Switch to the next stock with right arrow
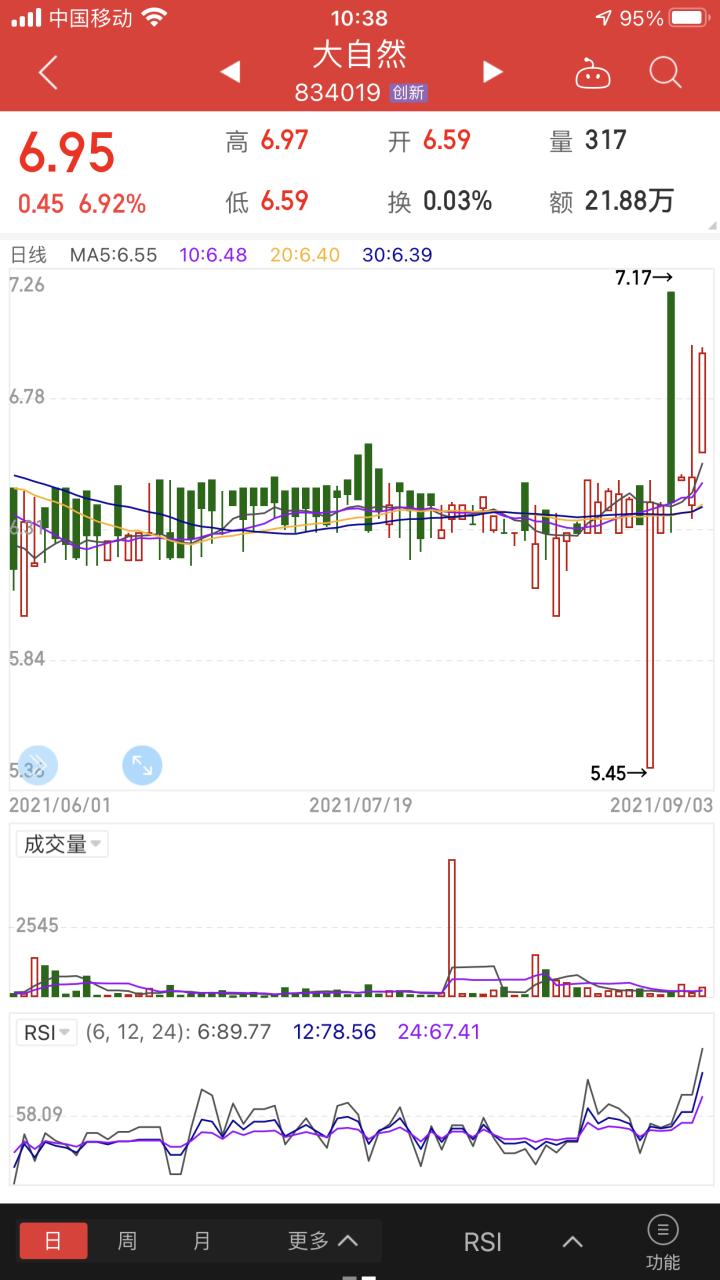The image size is (720, 1280). (x=491, y=72)
